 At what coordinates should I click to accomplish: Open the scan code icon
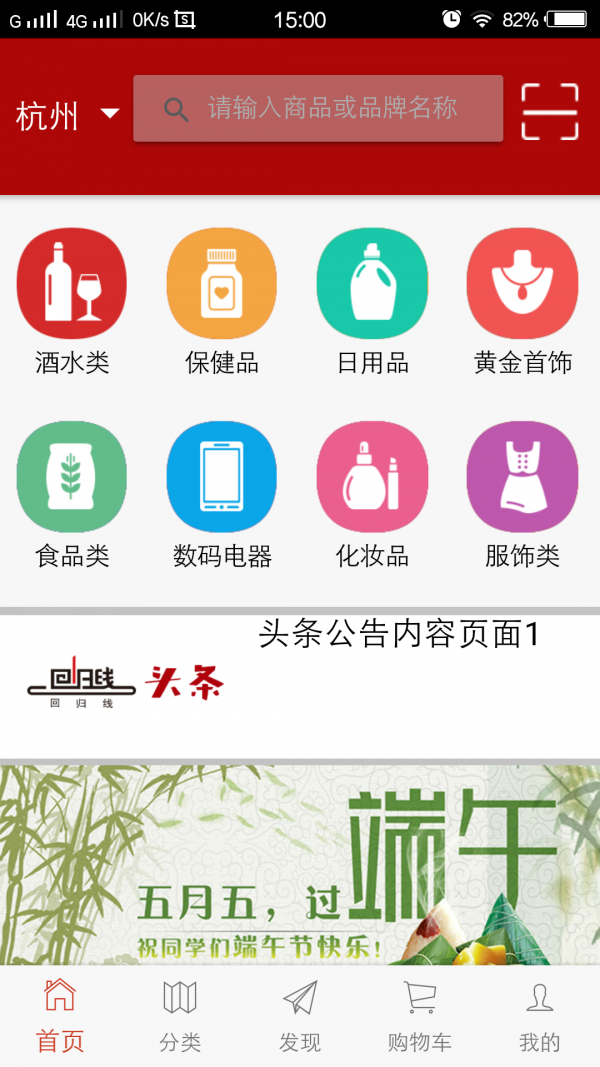550,112
